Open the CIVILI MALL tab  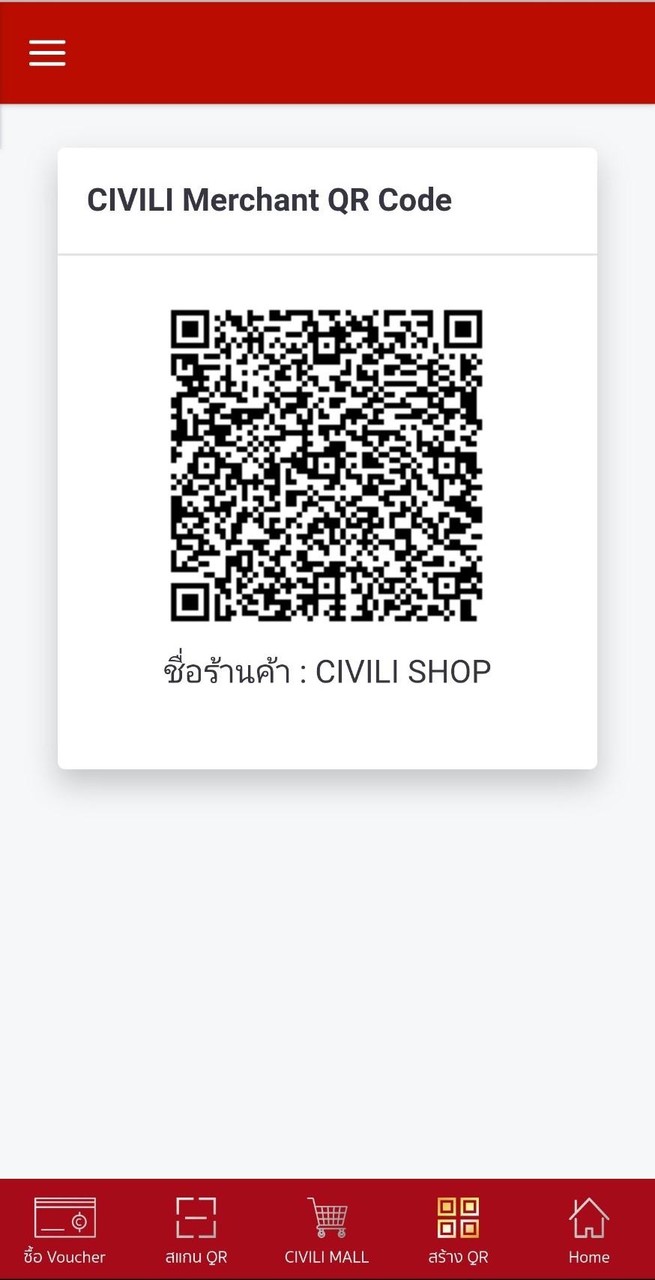[327, 1229]
